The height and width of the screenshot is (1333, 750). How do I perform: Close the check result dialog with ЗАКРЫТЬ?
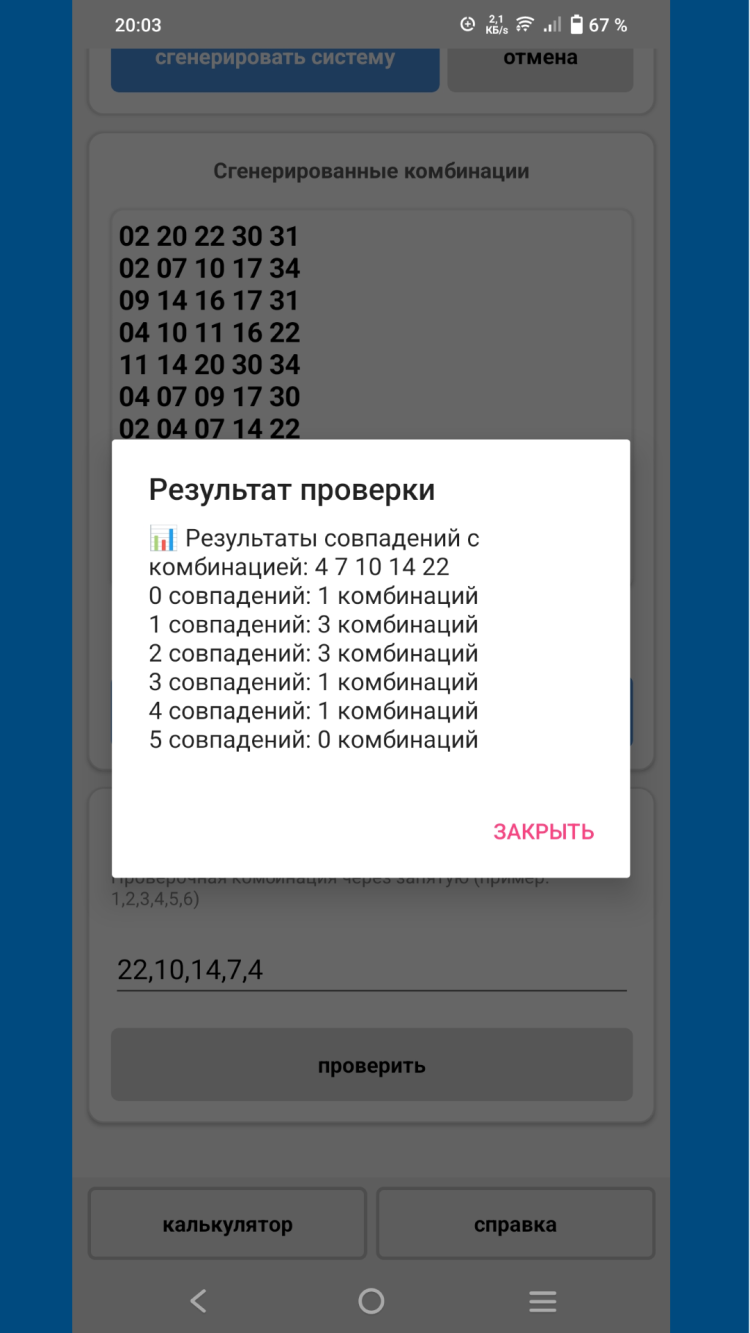(543, 832)
